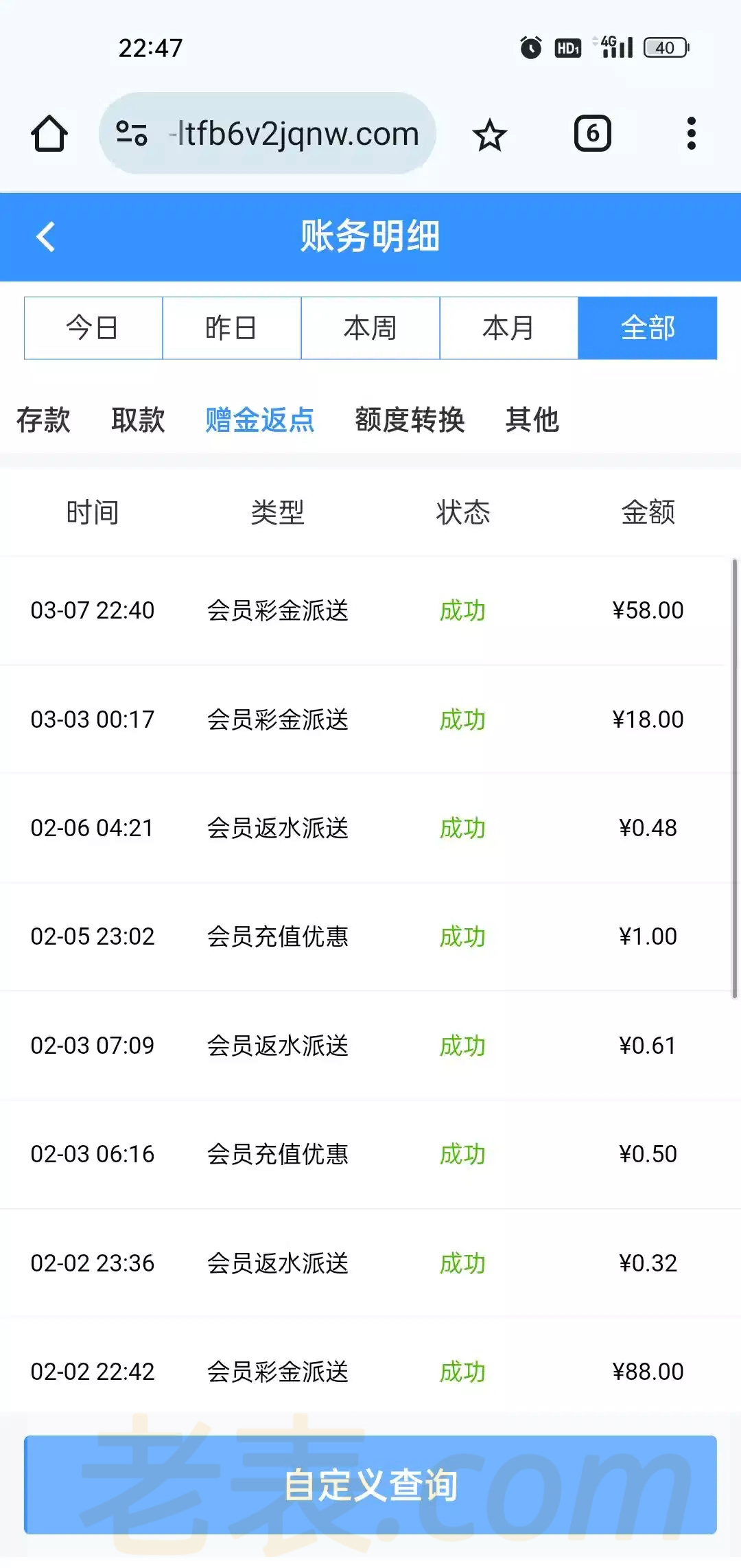The image size is (741, 1568).
Task: Show 存款 records
Action: pos(43,419)
